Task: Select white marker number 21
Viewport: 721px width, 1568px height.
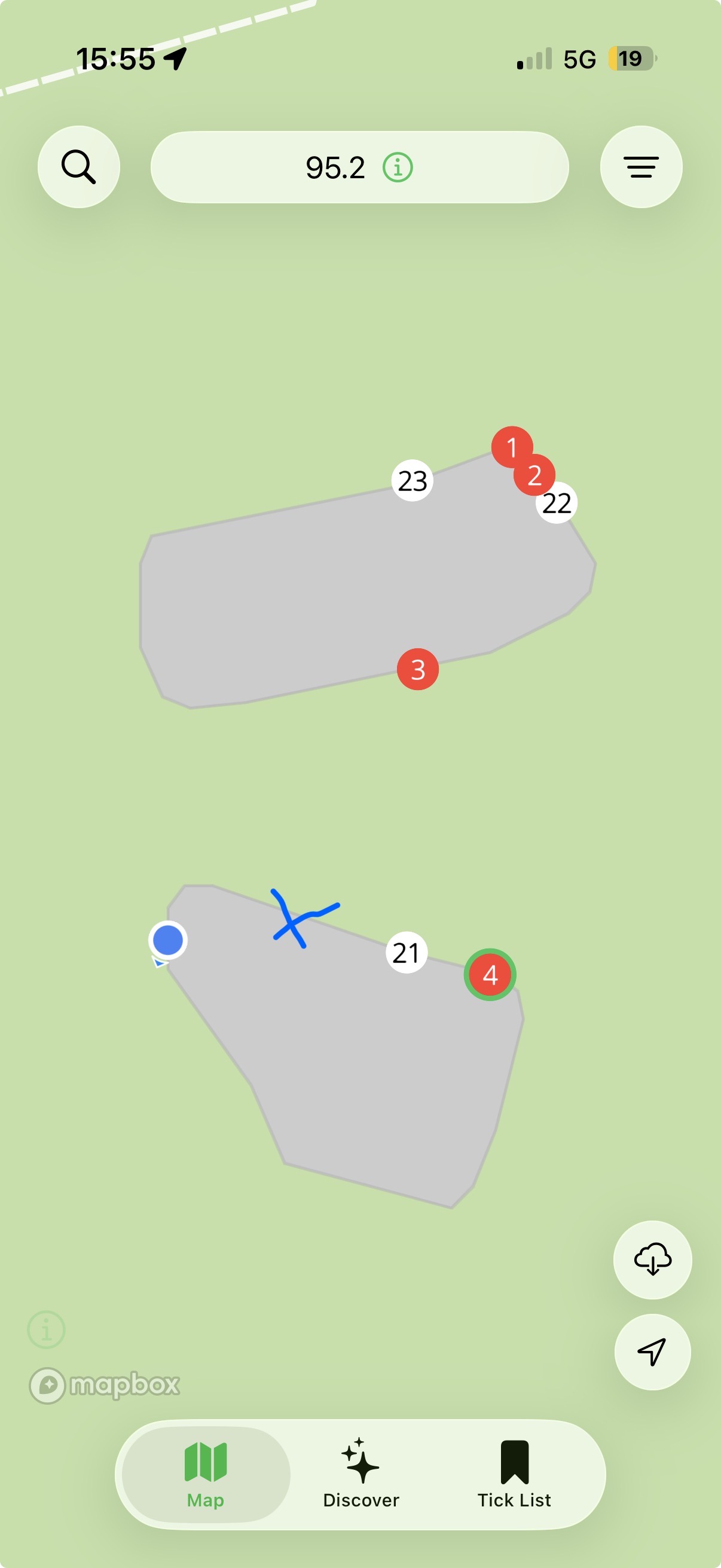Action: 406,953
